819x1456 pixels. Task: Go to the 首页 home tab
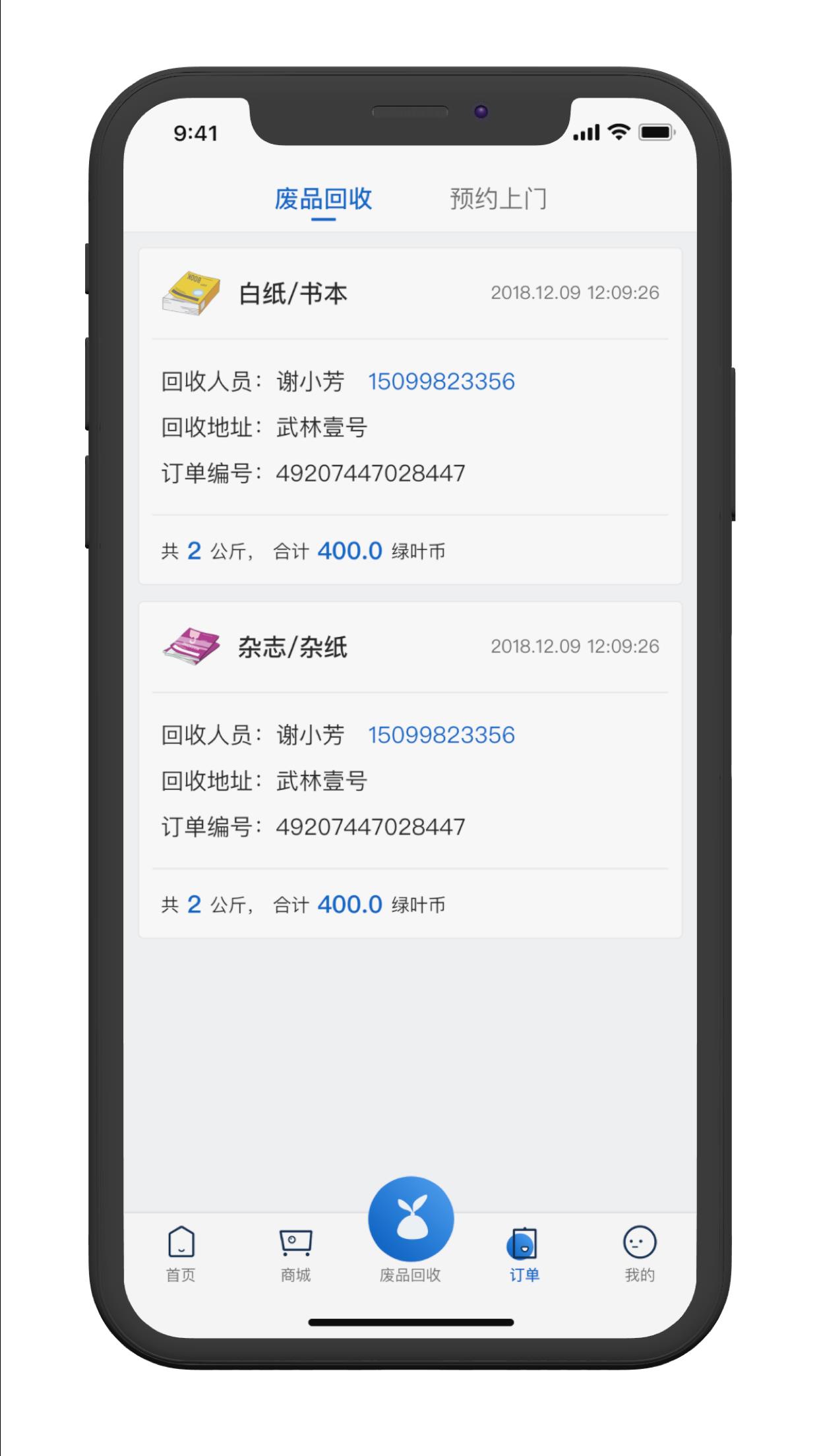click(x=181, y=1254)
